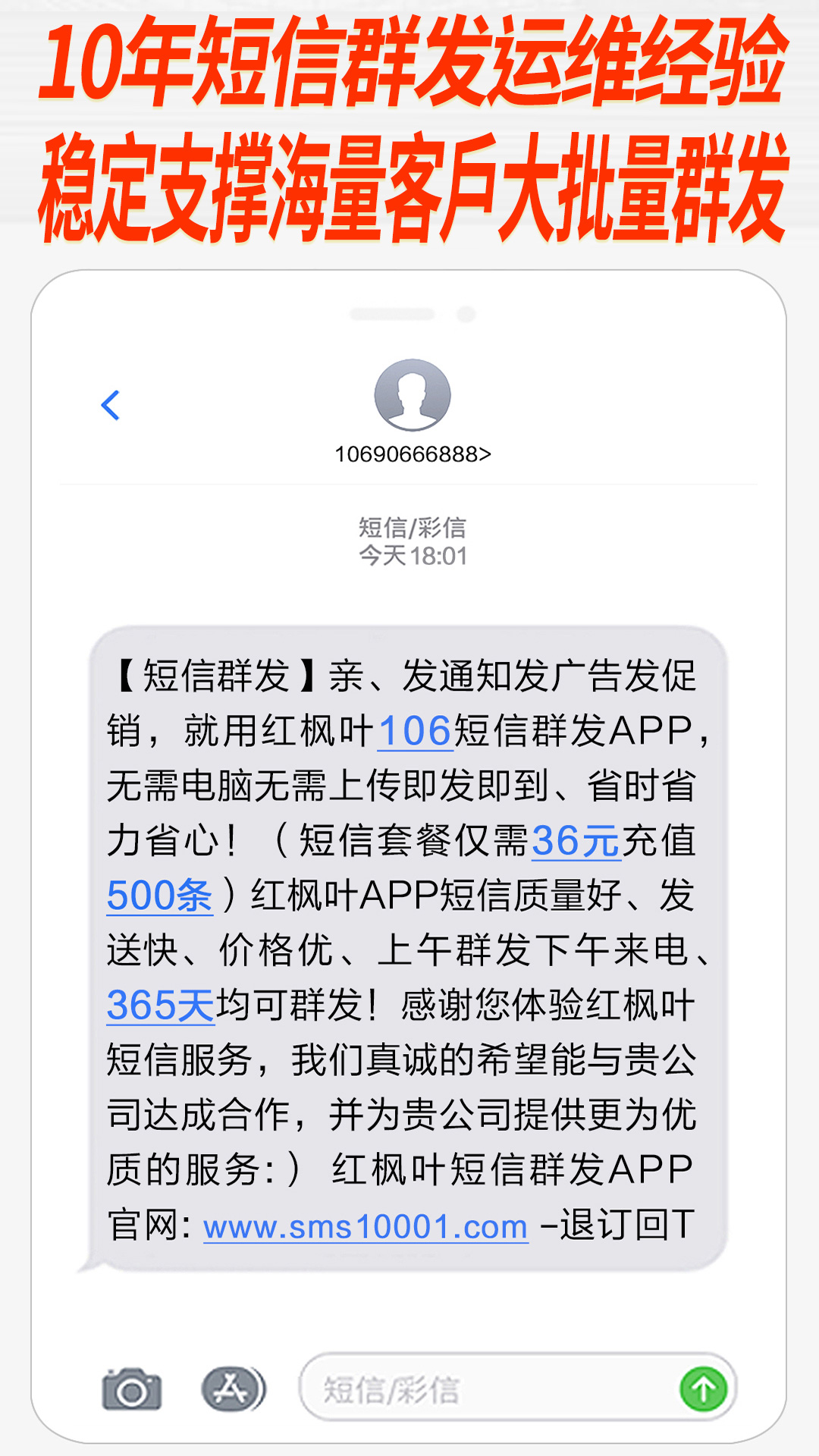Tap the 365天 underlined link
This screenshot has height=1456, width=819.
(159, 1003)
